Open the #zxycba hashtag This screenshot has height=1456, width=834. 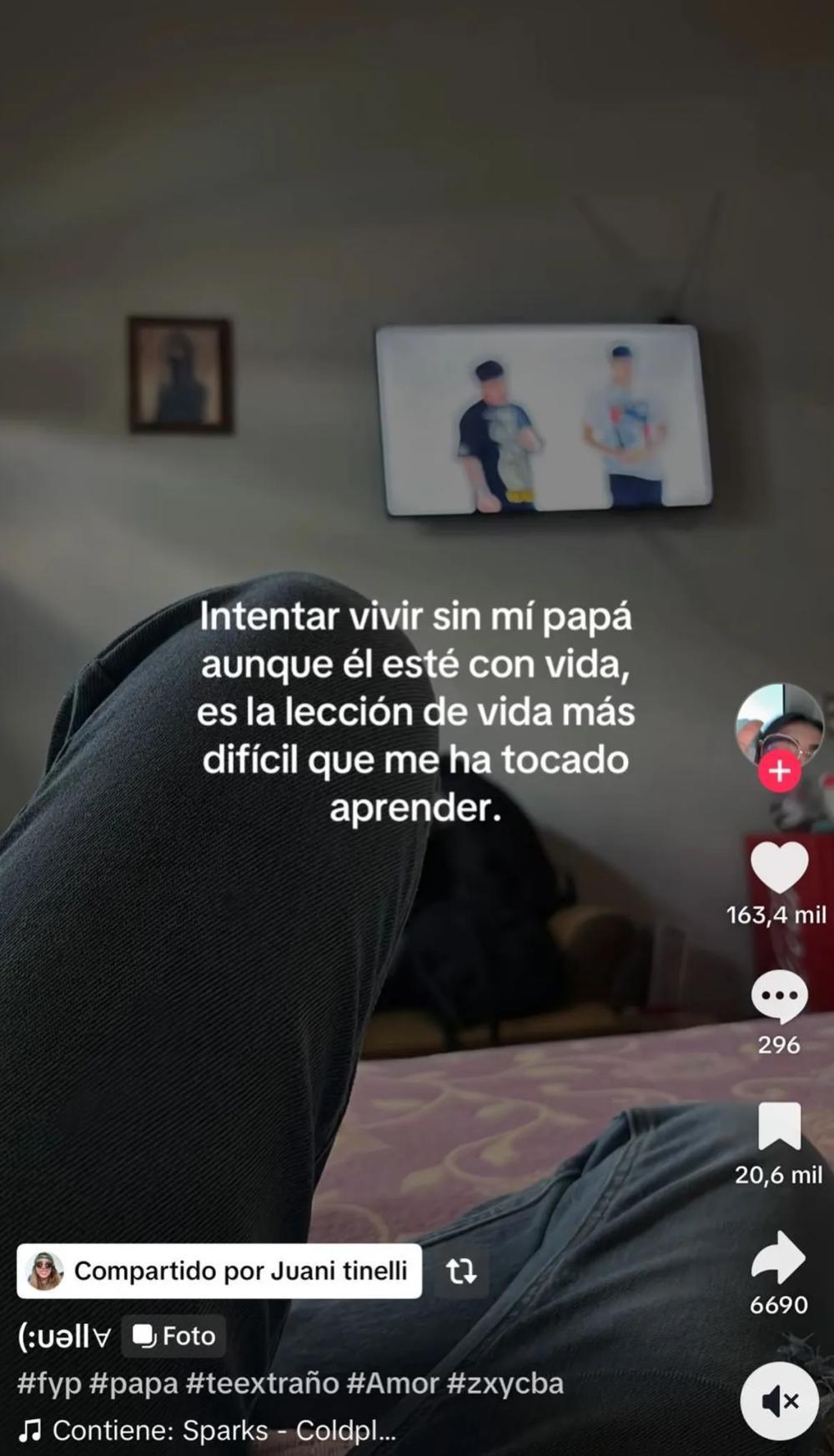tap(505, 1383)
